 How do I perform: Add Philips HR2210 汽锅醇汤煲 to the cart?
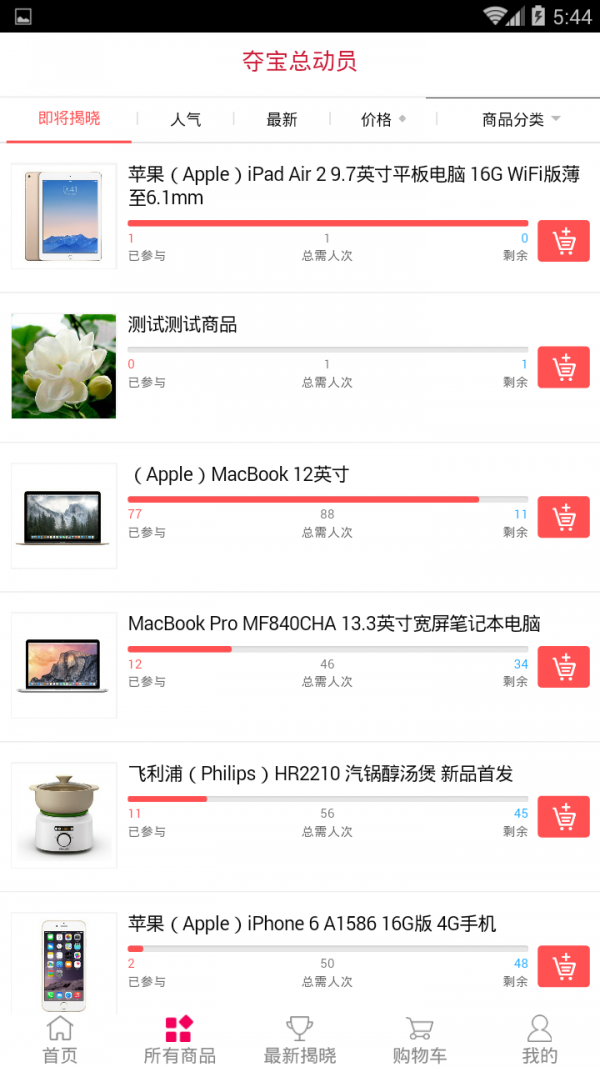click(563, 817)
